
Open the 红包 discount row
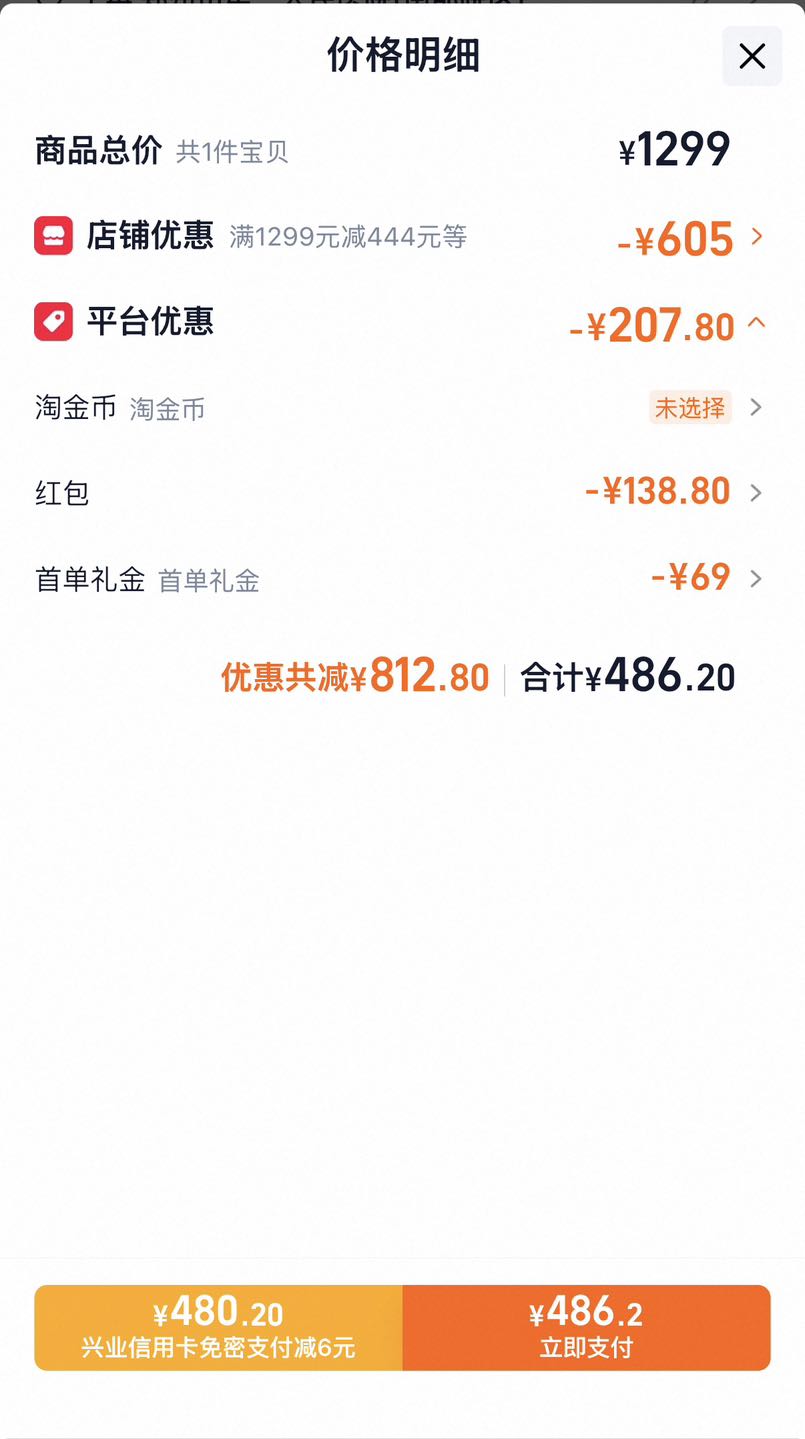coord(400,492)
